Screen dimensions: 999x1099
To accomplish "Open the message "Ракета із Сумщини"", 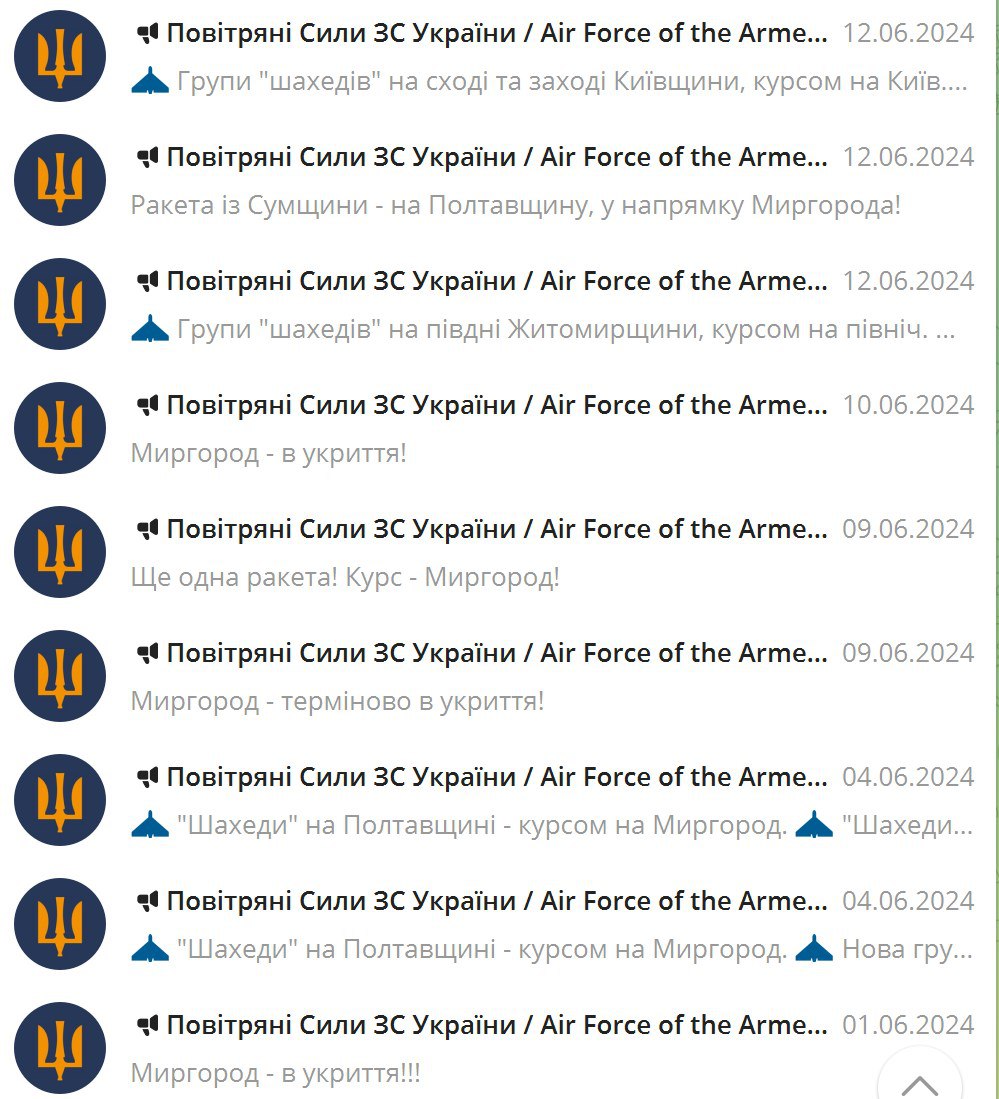I will coord(515,206).
